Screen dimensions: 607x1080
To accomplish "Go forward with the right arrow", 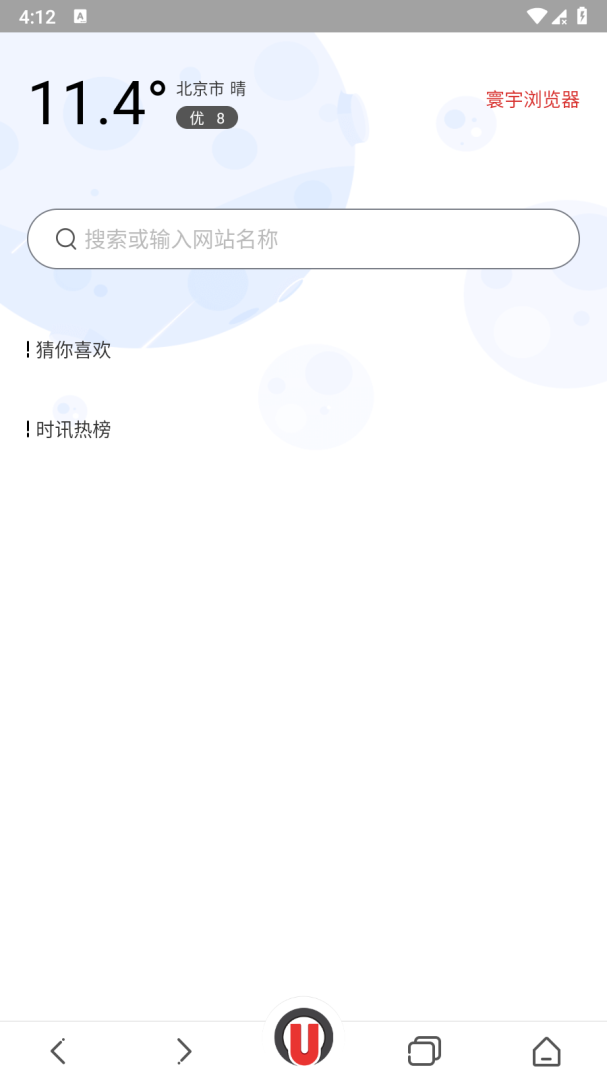I will click(183, 1051).
